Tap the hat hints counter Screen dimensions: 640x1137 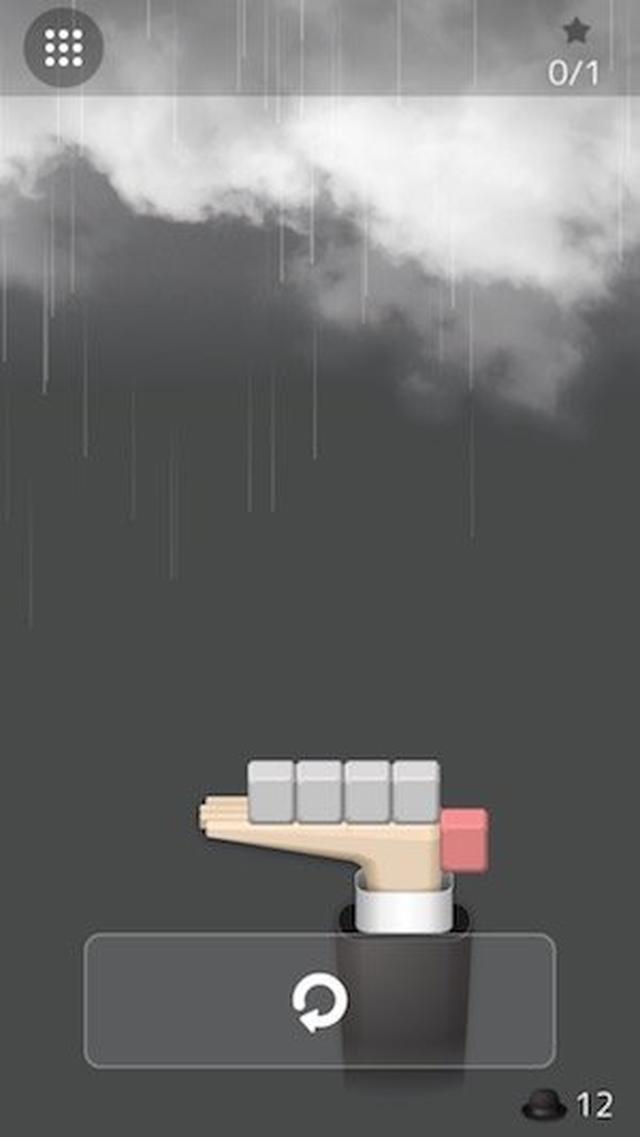coord(567,1105)
